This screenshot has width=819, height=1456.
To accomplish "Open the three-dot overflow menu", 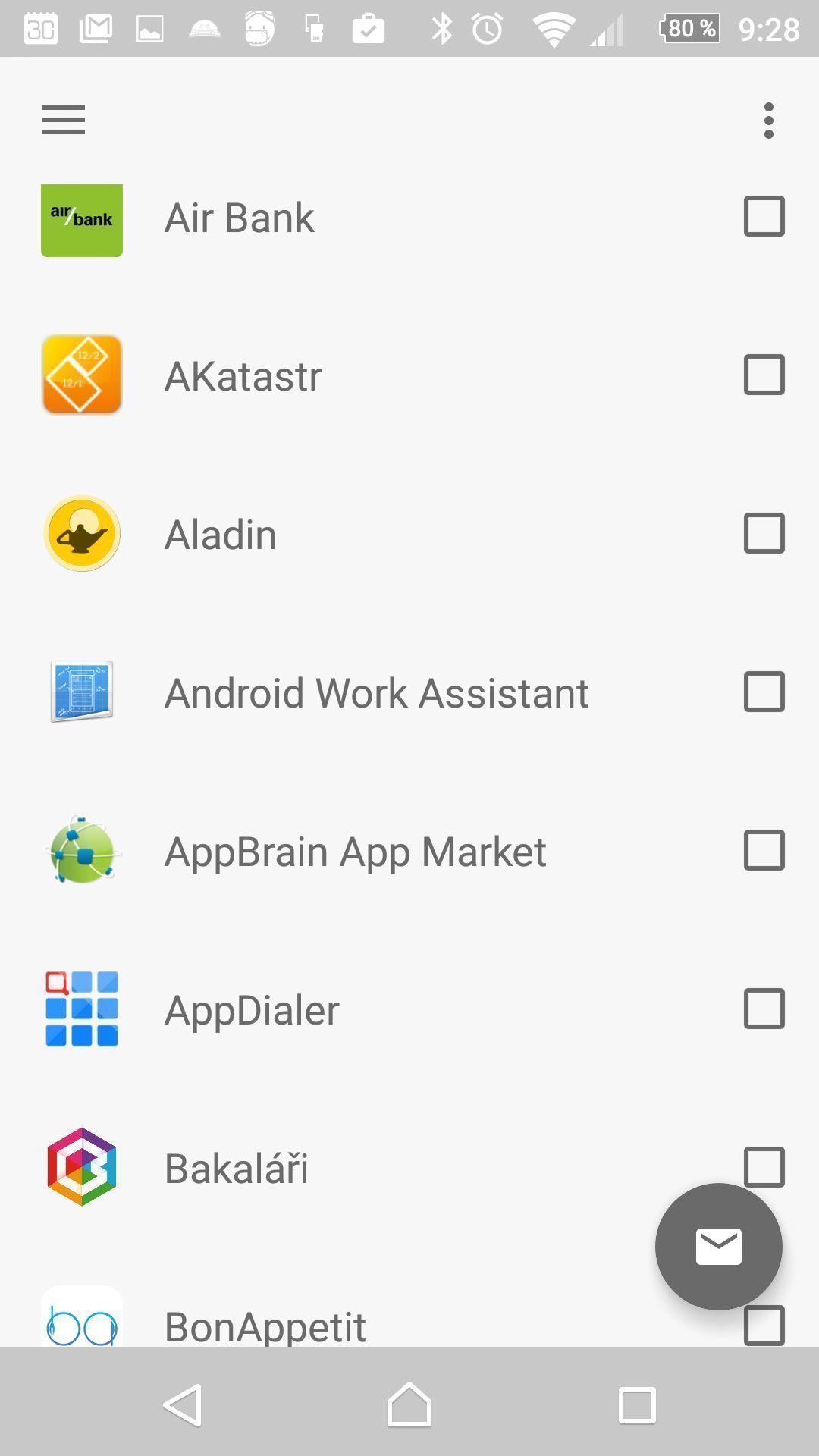I will click(x=769, y=121).
